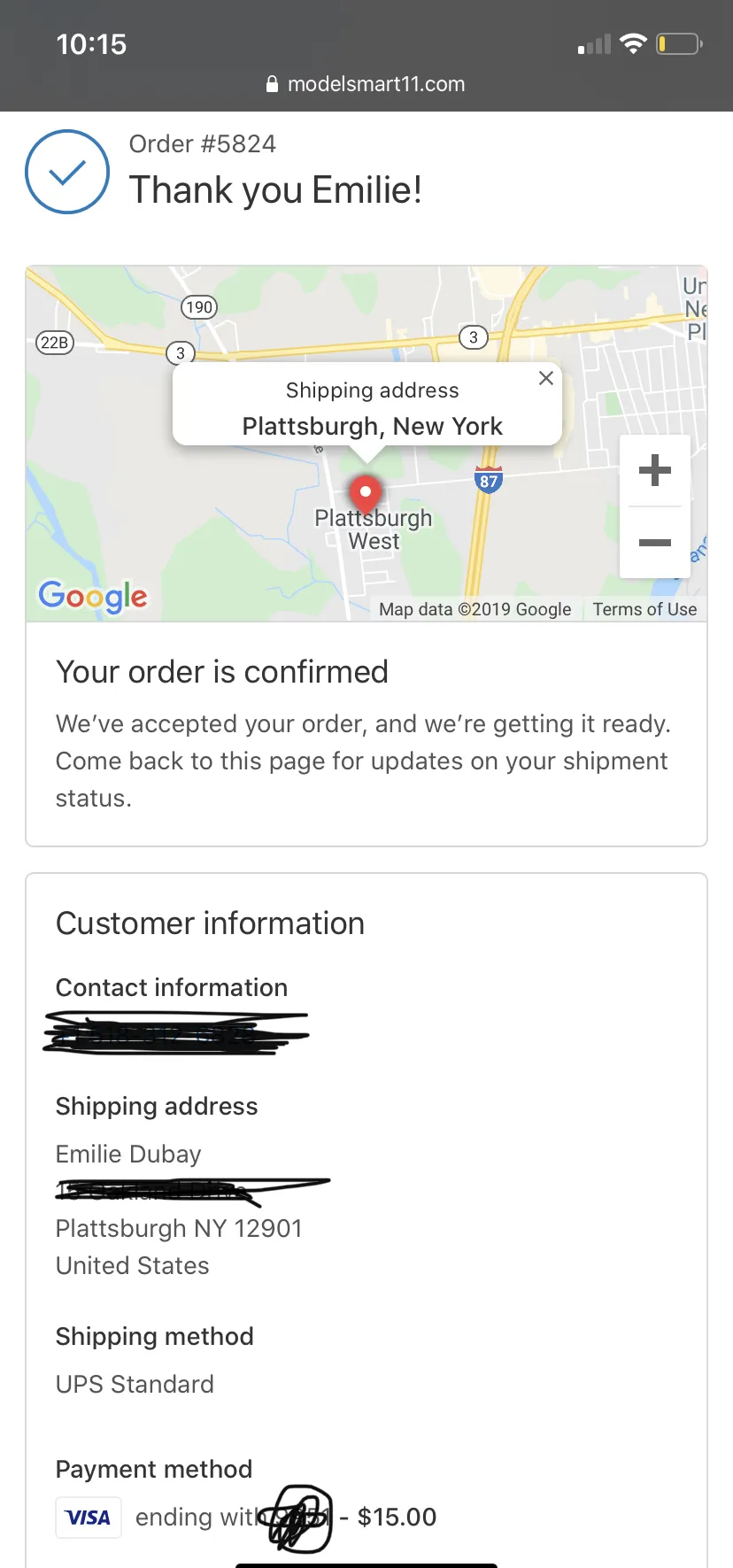Open the map's Terms of Use link

point(644,609)
